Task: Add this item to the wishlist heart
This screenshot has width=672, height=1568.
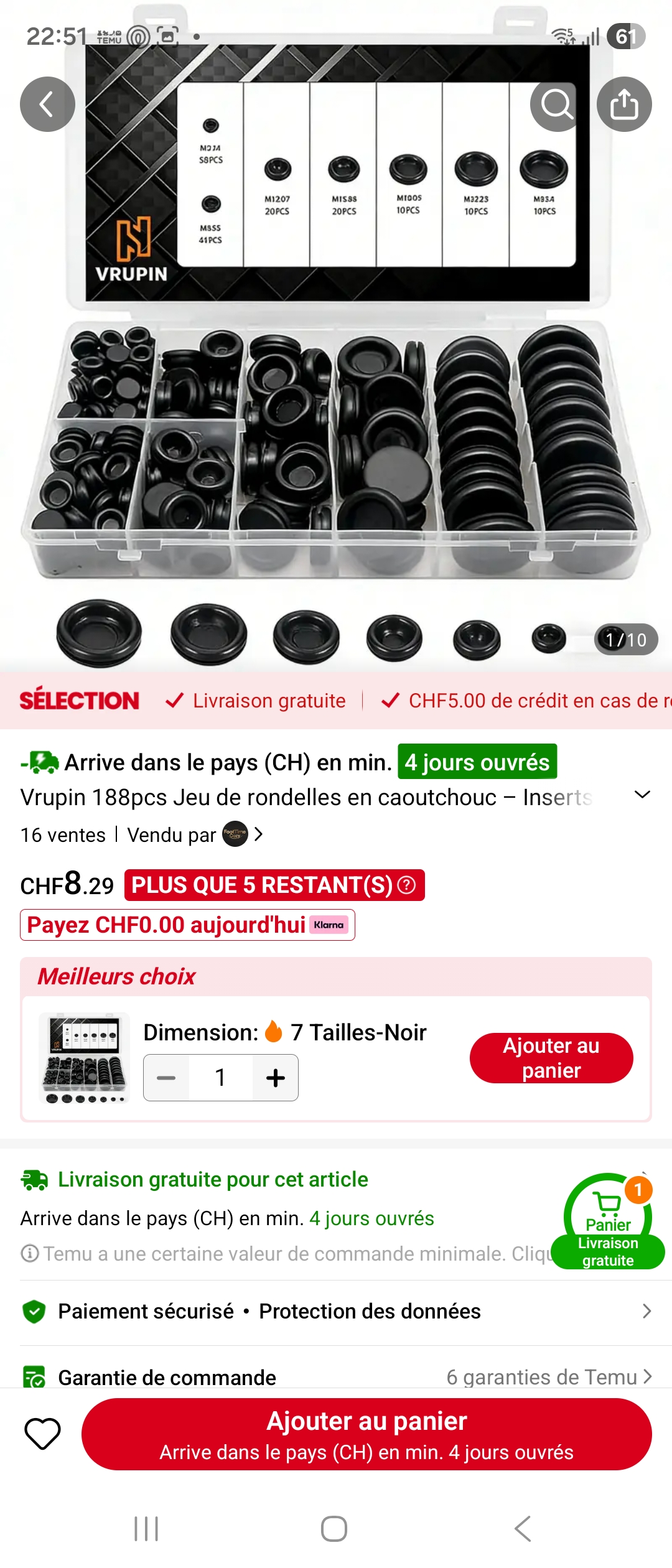Action: tap(42, 1434)
